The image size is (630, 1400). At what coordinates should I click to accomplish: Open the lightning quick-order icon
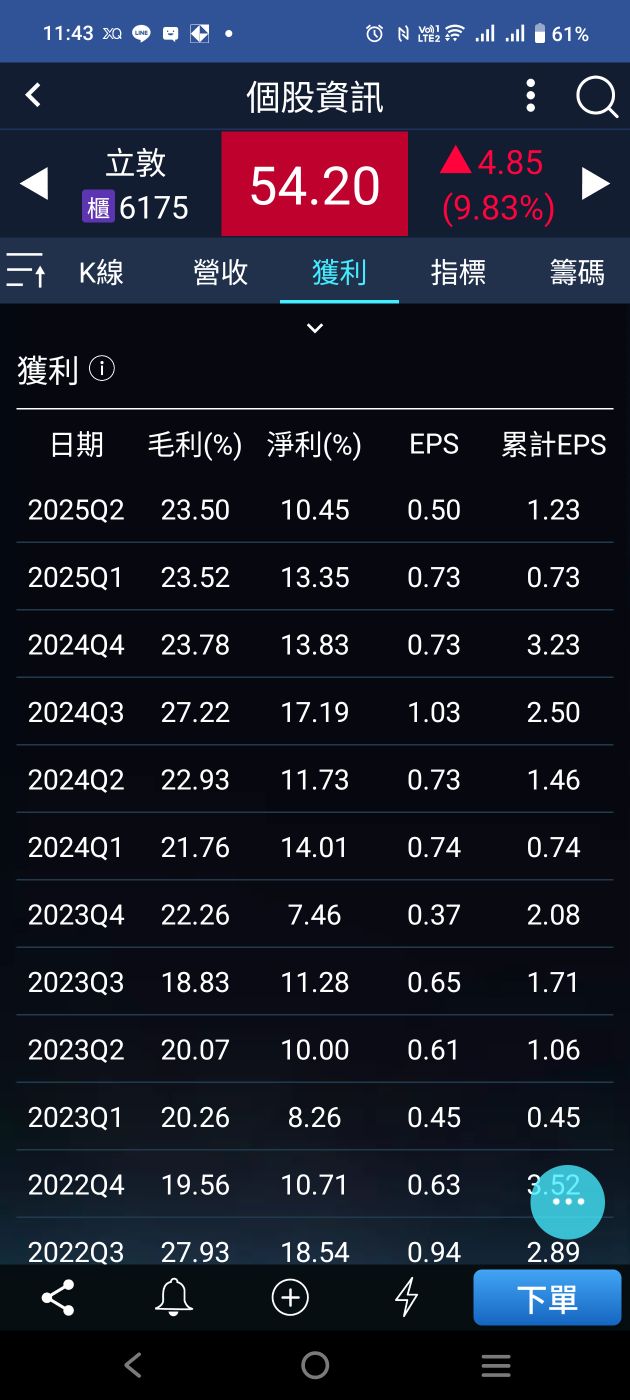click(406, 1298)
